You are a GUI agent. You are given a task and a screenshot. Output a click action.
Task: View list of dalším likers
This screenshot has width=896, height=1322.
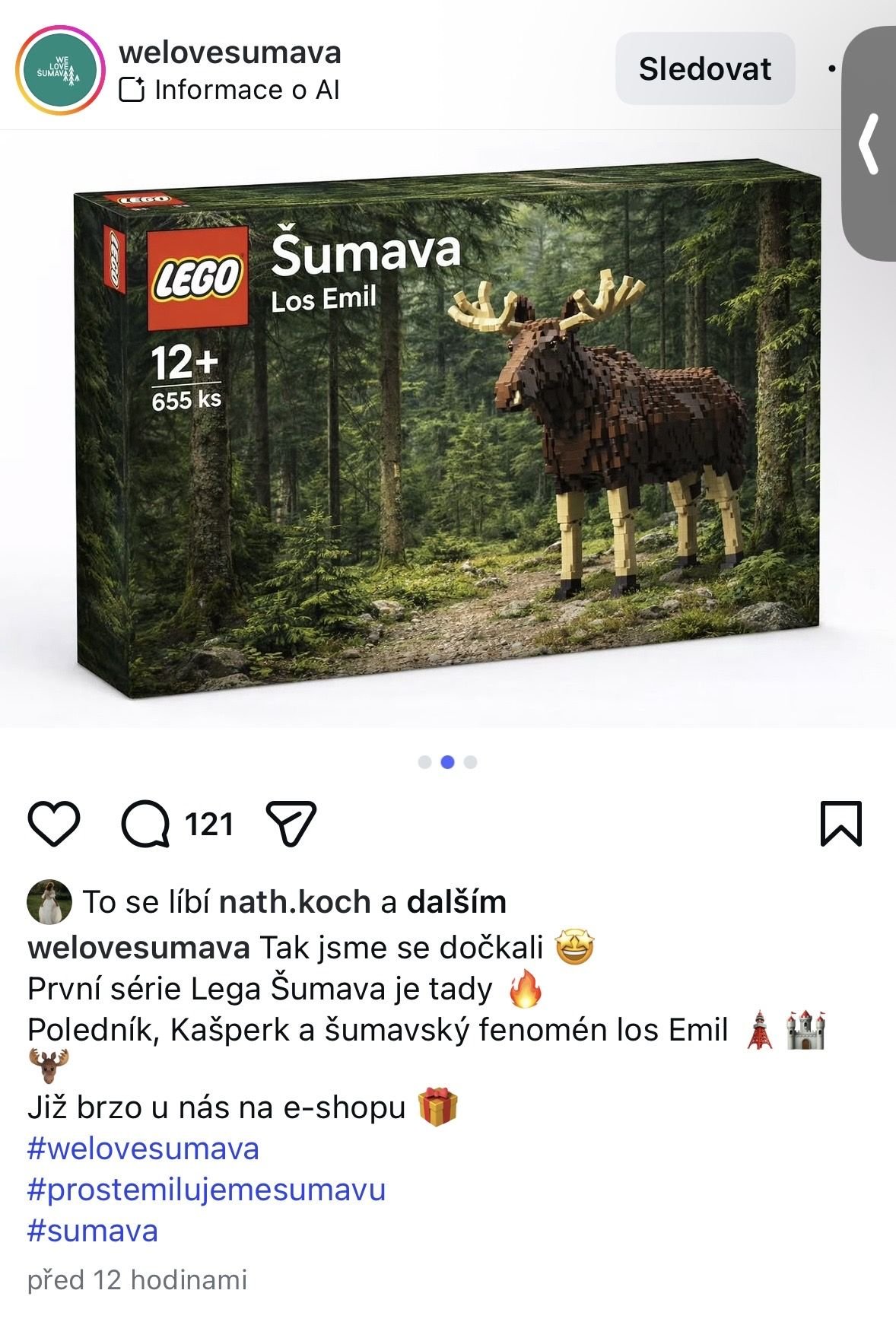click(456, 902)
